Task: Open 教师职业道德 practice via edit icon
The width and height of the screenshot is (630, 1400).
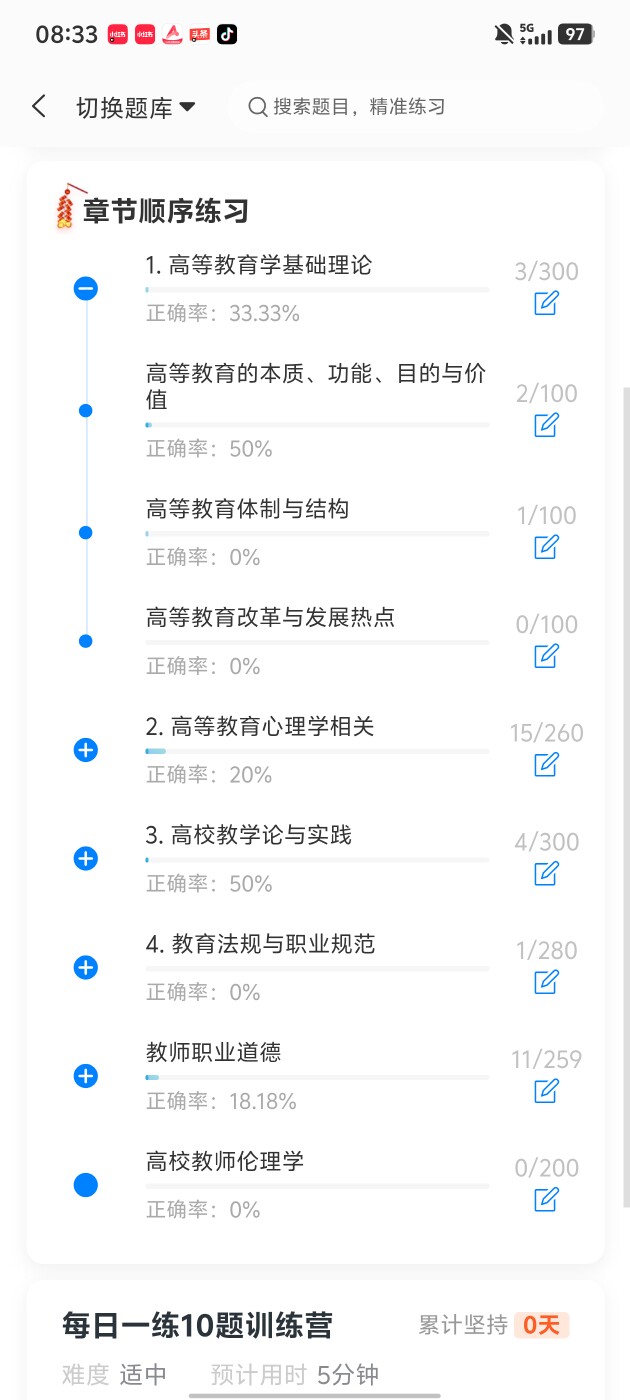Action: click(546, 1091)
